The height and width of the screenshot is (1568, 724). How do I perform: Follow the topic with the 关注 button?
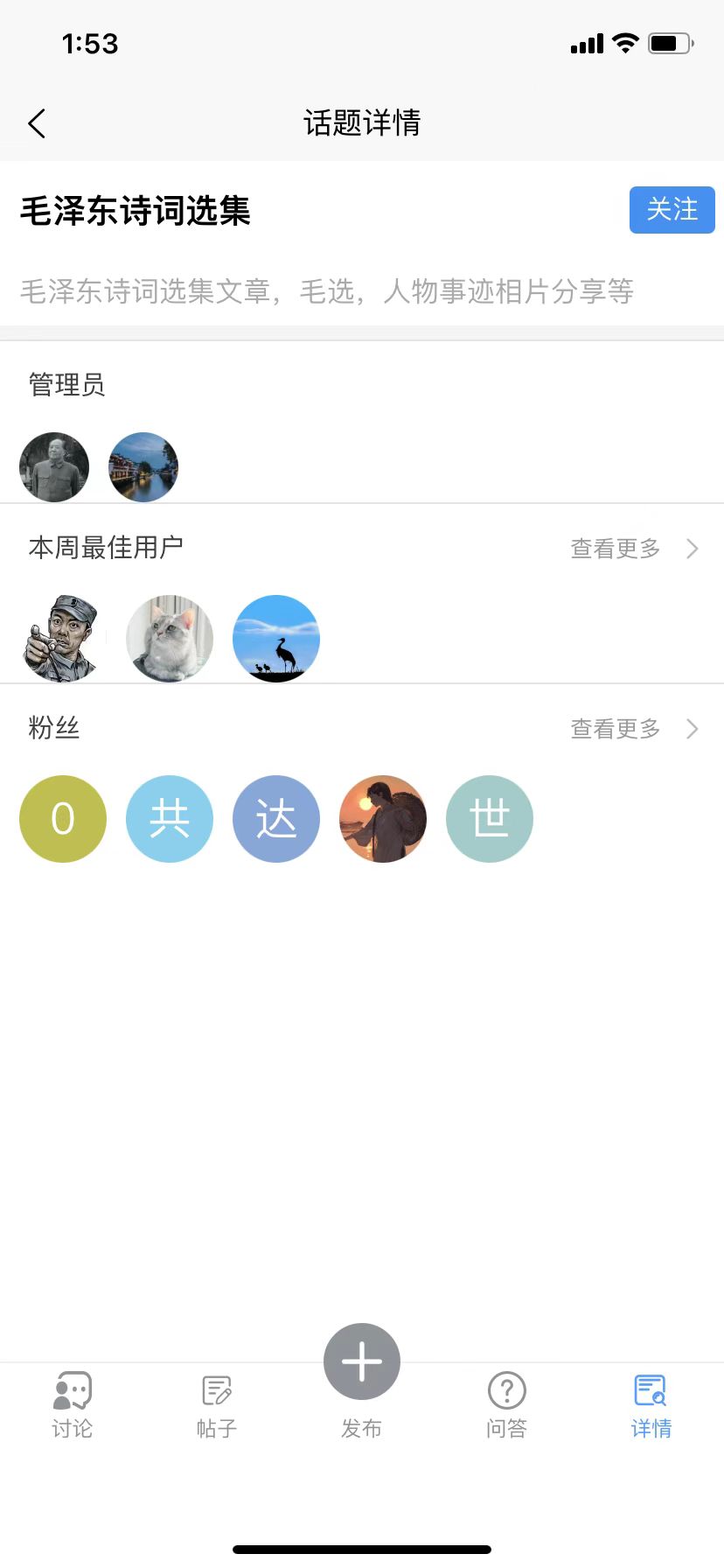coord(672,210)
